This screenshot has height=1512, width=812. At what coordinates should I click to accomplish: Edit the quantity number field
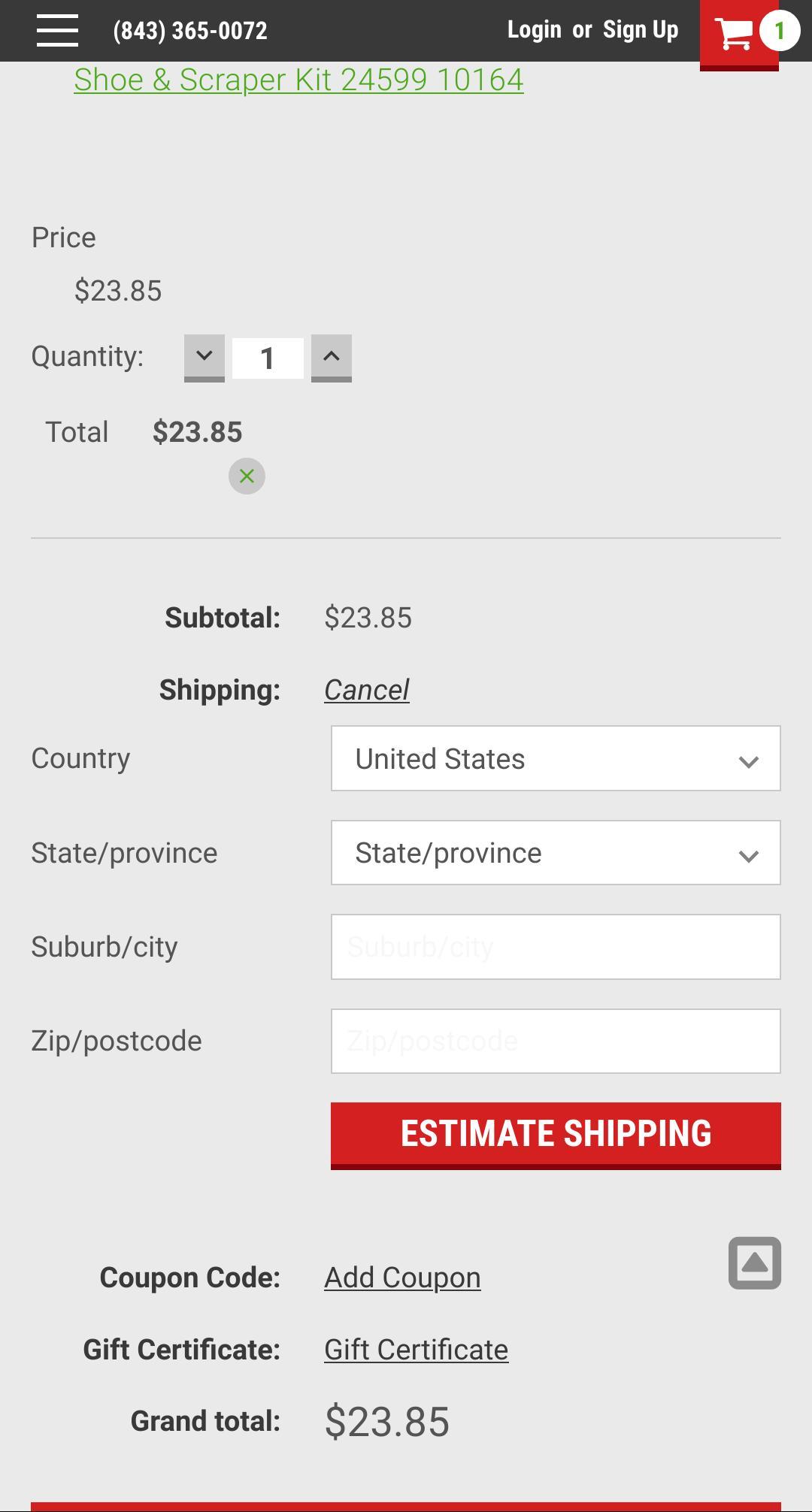(268, 358)
